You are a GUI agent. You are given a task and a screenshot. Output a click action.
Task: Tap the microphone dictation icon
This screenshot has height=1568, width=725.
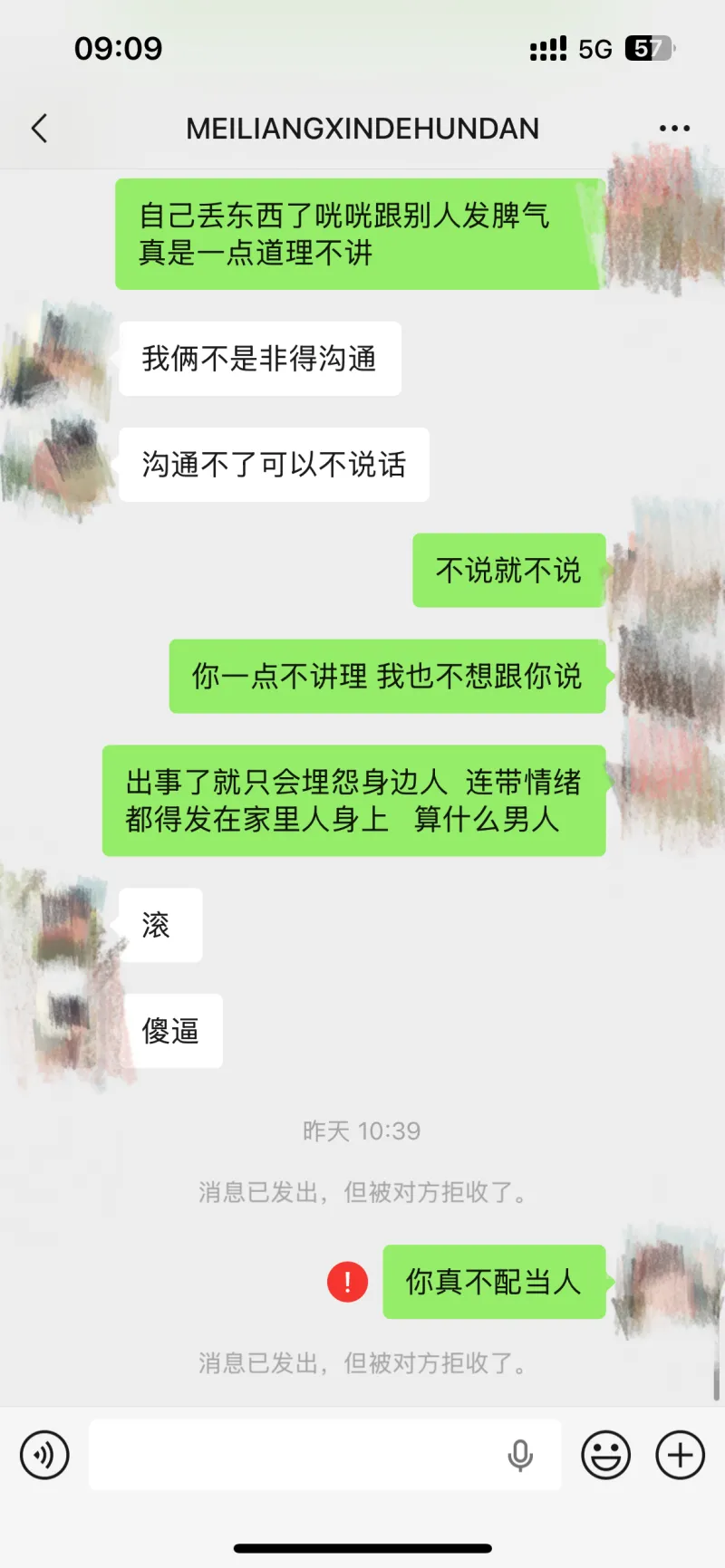click(520, 1455)
